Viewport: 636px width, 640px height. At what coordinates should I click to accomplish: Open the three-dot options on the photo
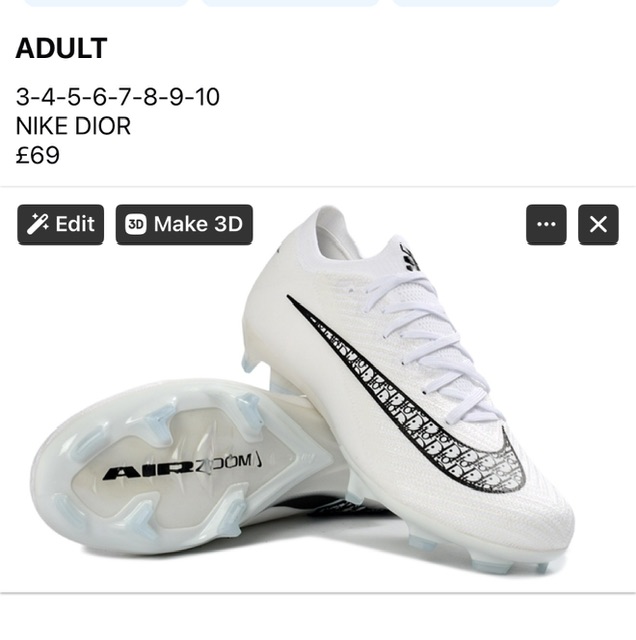pyautogui.click(x=546, y=225)
